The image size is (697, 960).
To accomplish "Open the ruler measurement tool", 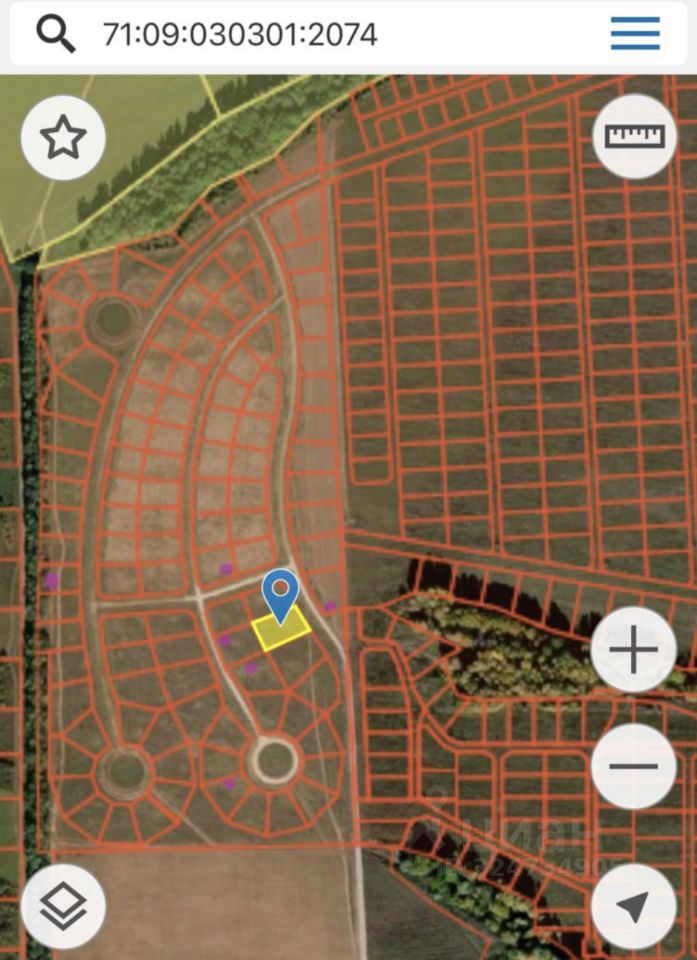I will (x=635, y=136).
